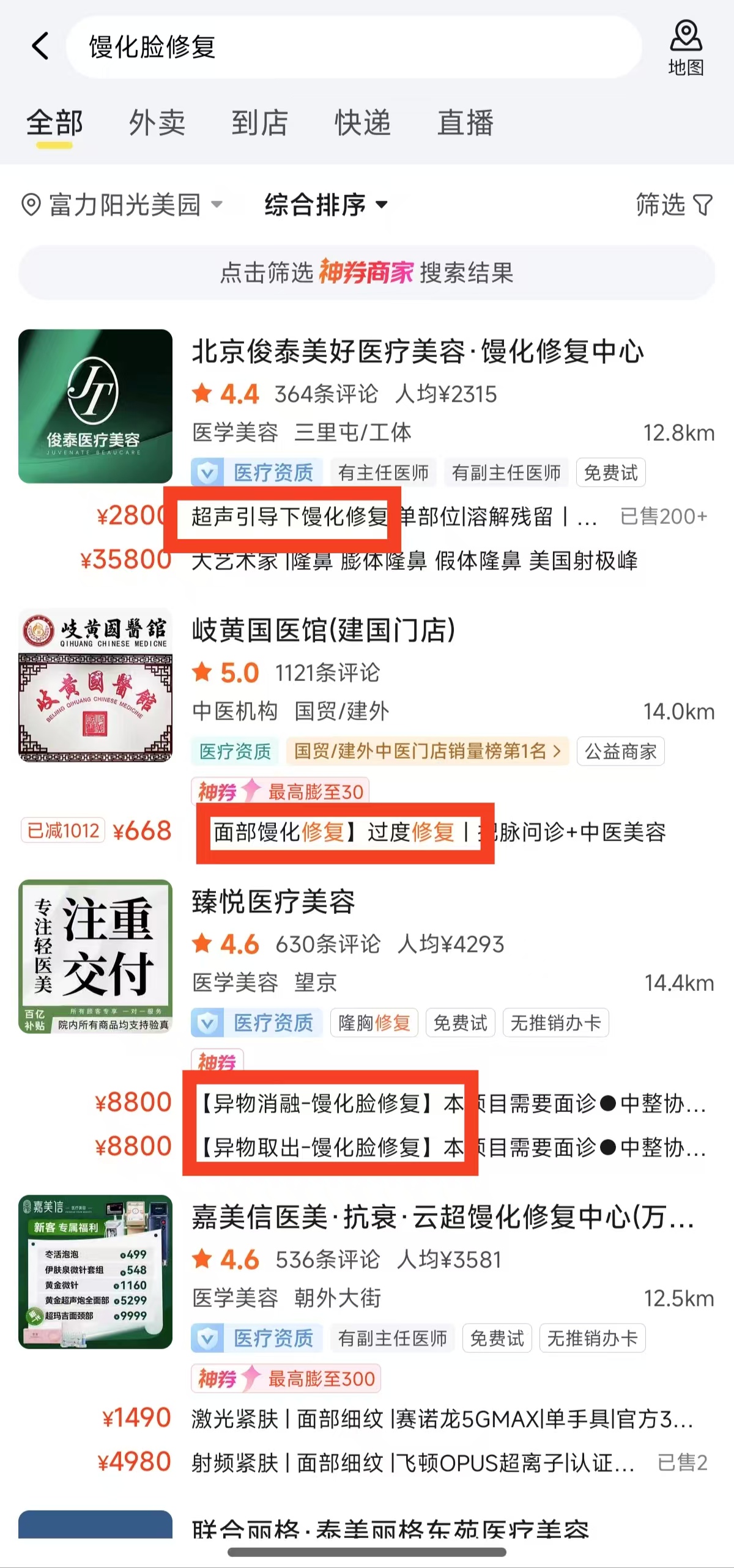Image resolution: width=734 pixels, height=1568 pixels.
Task: Switch to the 外卖 tab
Action: [x=157, y=123]
